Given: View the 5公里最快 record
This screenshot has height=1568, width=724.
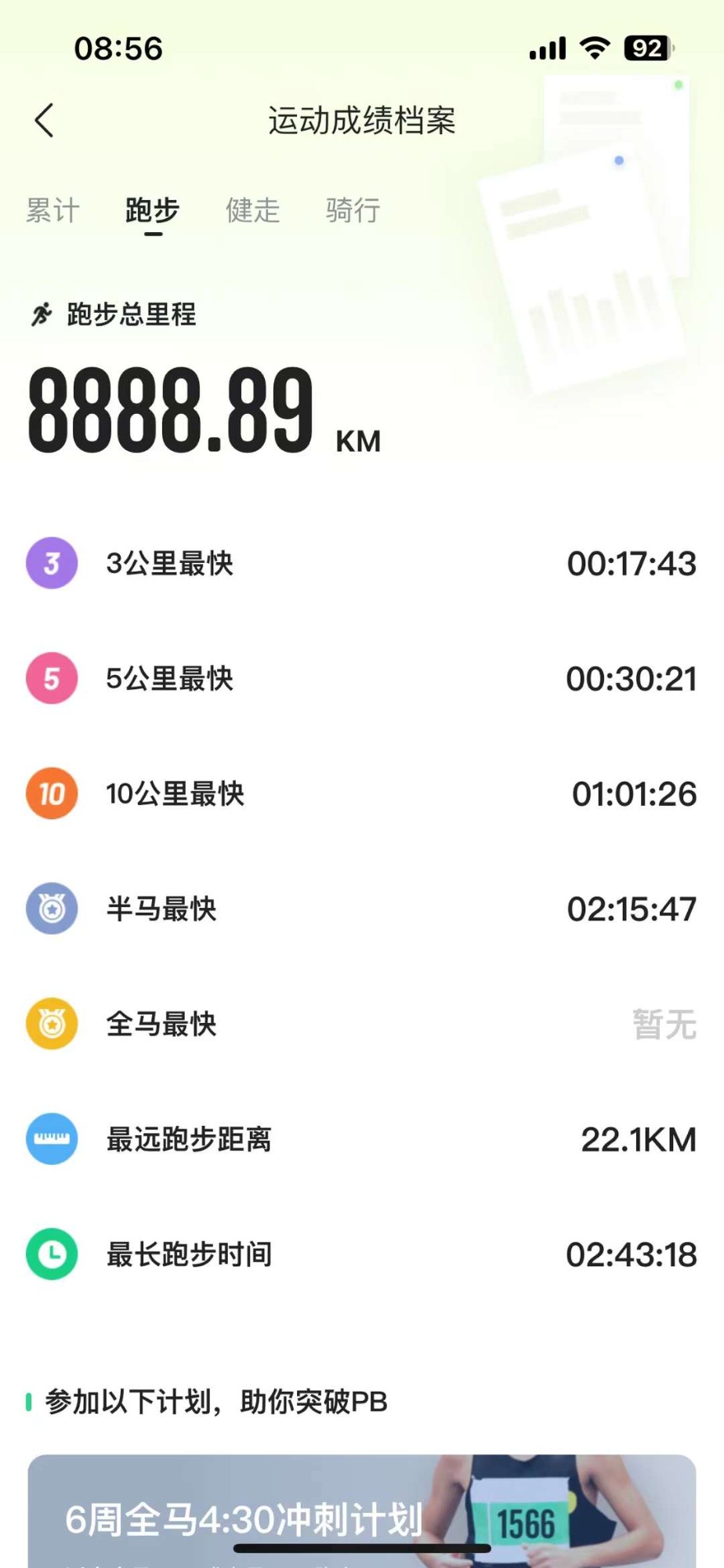Looking at the screenshot, I should [360, 678].
